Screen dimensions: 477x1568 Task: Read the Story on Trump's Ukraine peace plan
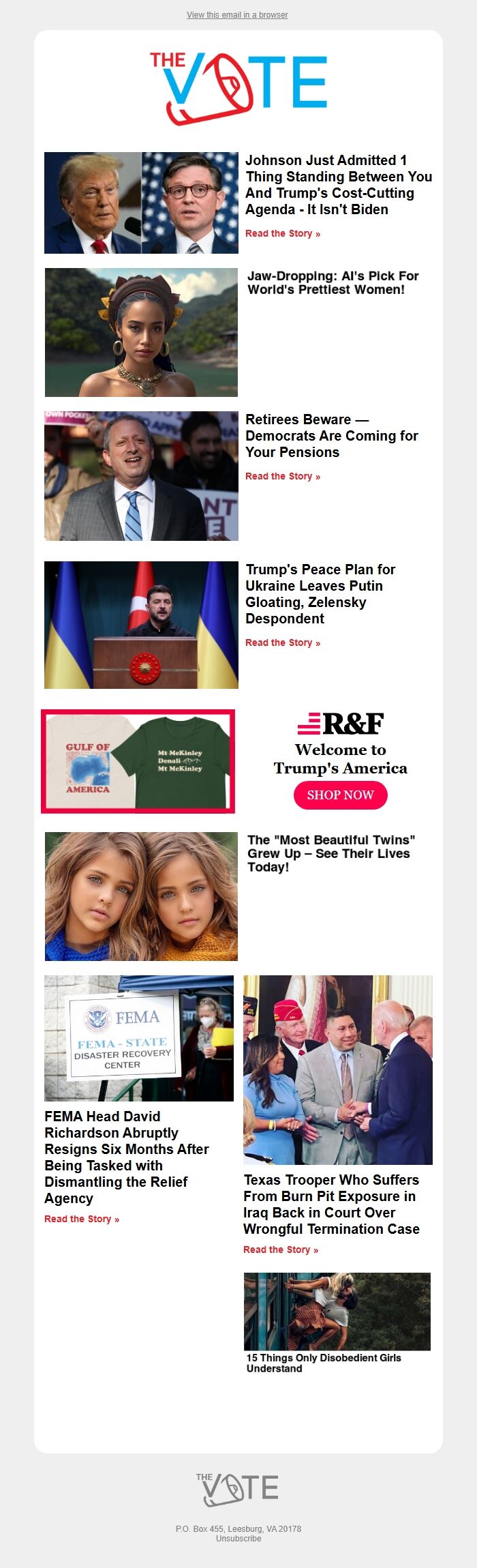(x=282, y=642)
